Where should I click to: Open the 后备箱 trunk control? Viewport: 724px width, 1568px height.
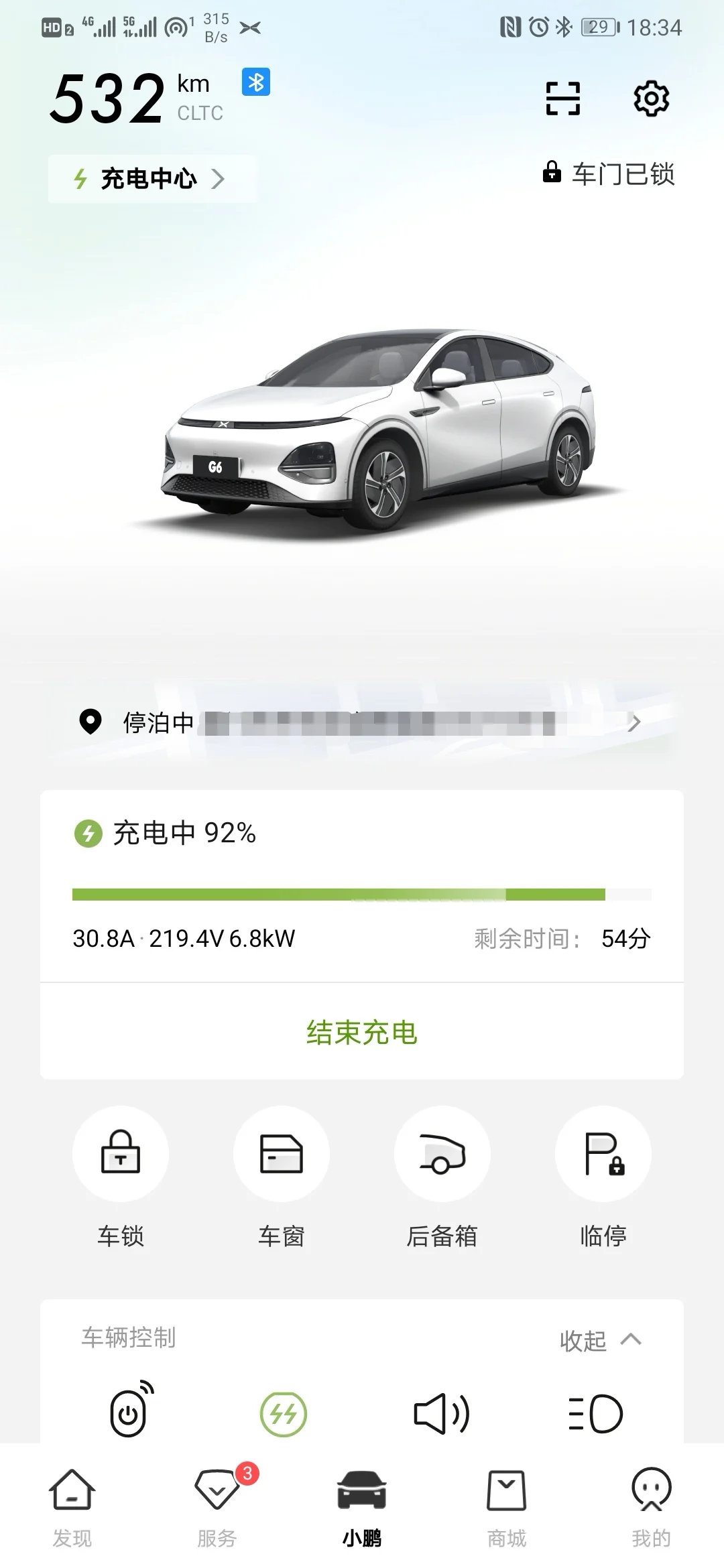click(x=442, y=1154)
